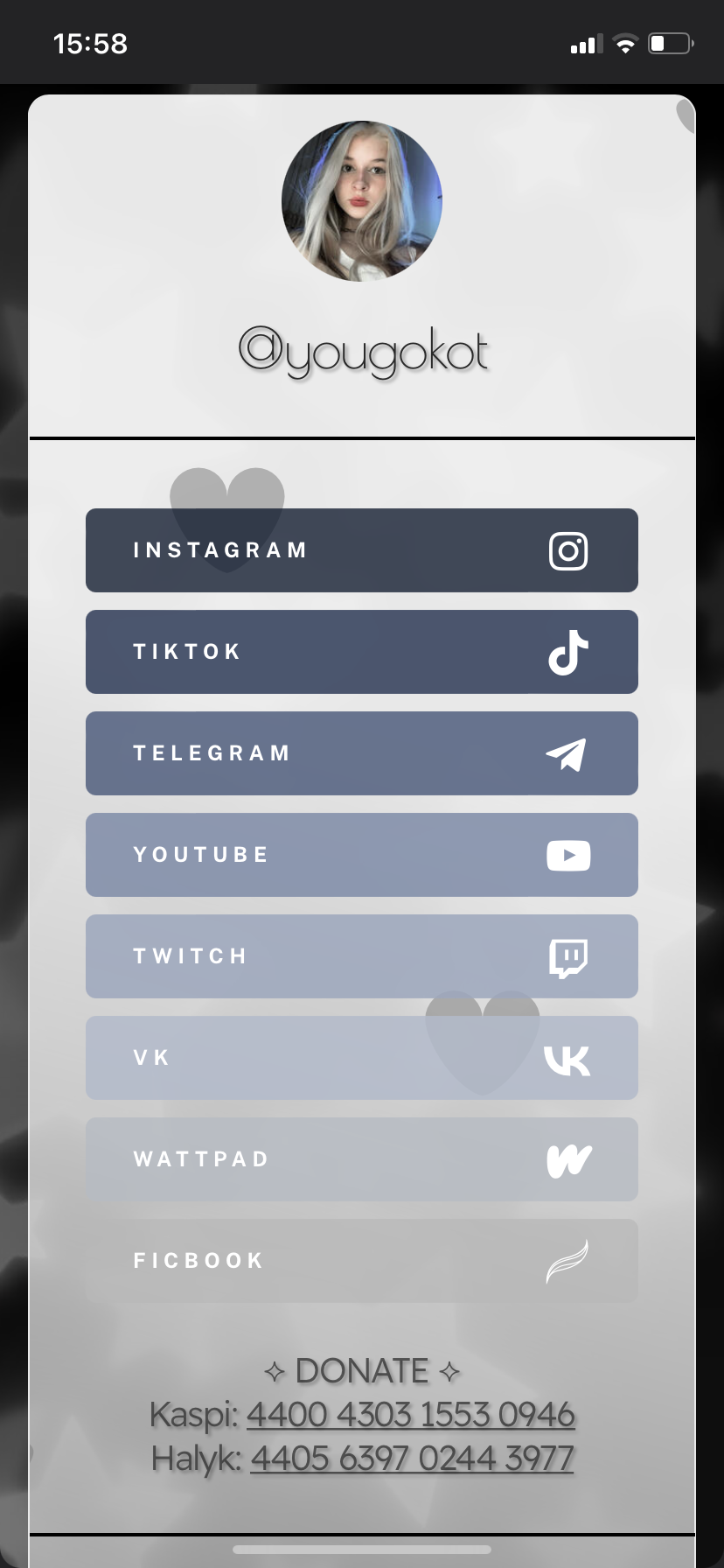Open the Instagram link button
The width and height of the screenshot is (724, 1568).
tap(362, 550)
